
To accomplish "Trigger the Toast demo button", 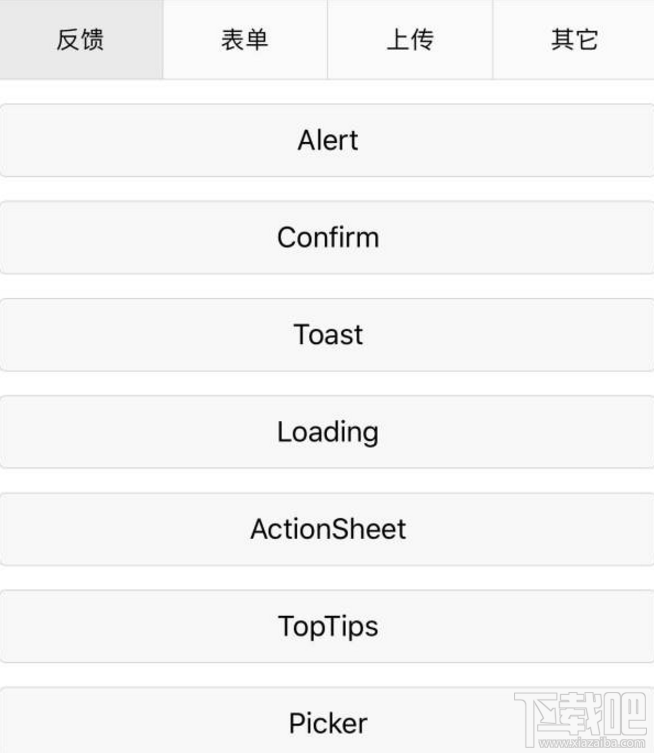I will click(x=327, y=334).
